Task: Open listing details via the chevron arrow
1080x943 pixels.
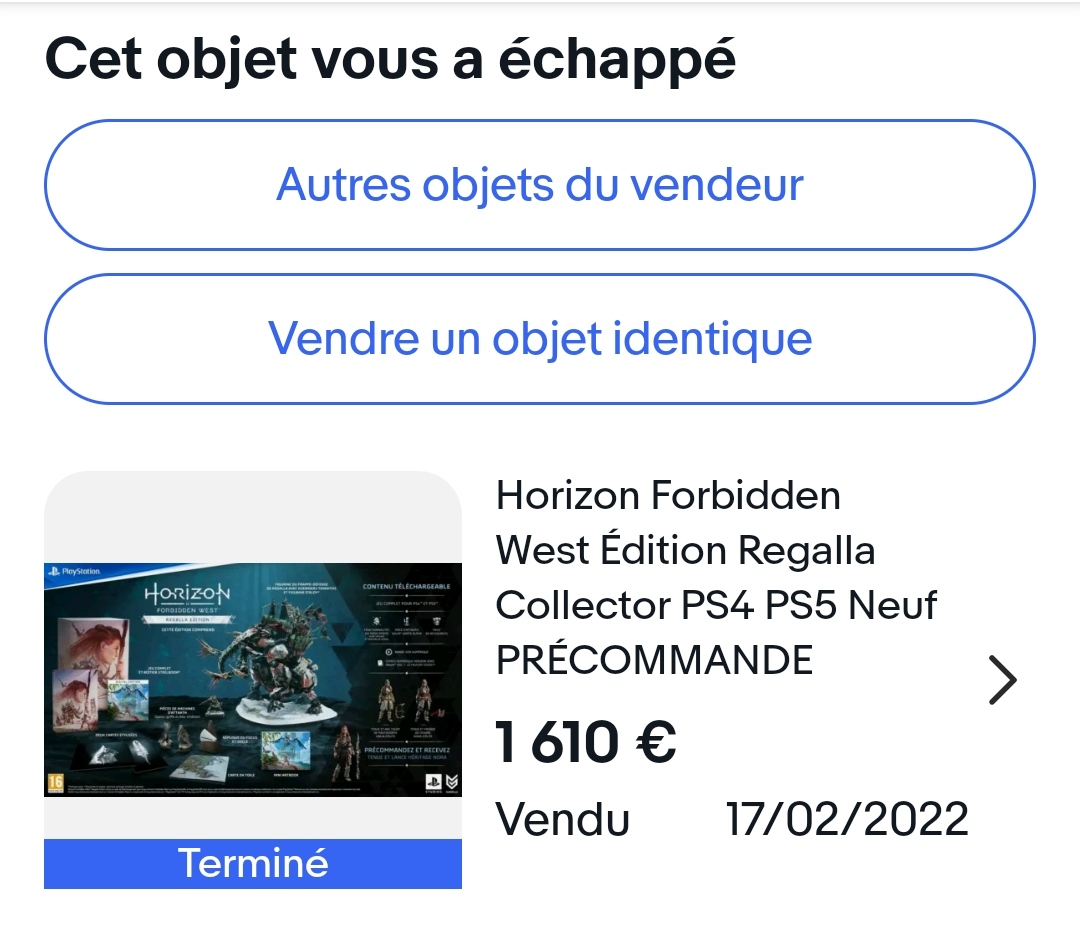Action: coord(1002,681)
